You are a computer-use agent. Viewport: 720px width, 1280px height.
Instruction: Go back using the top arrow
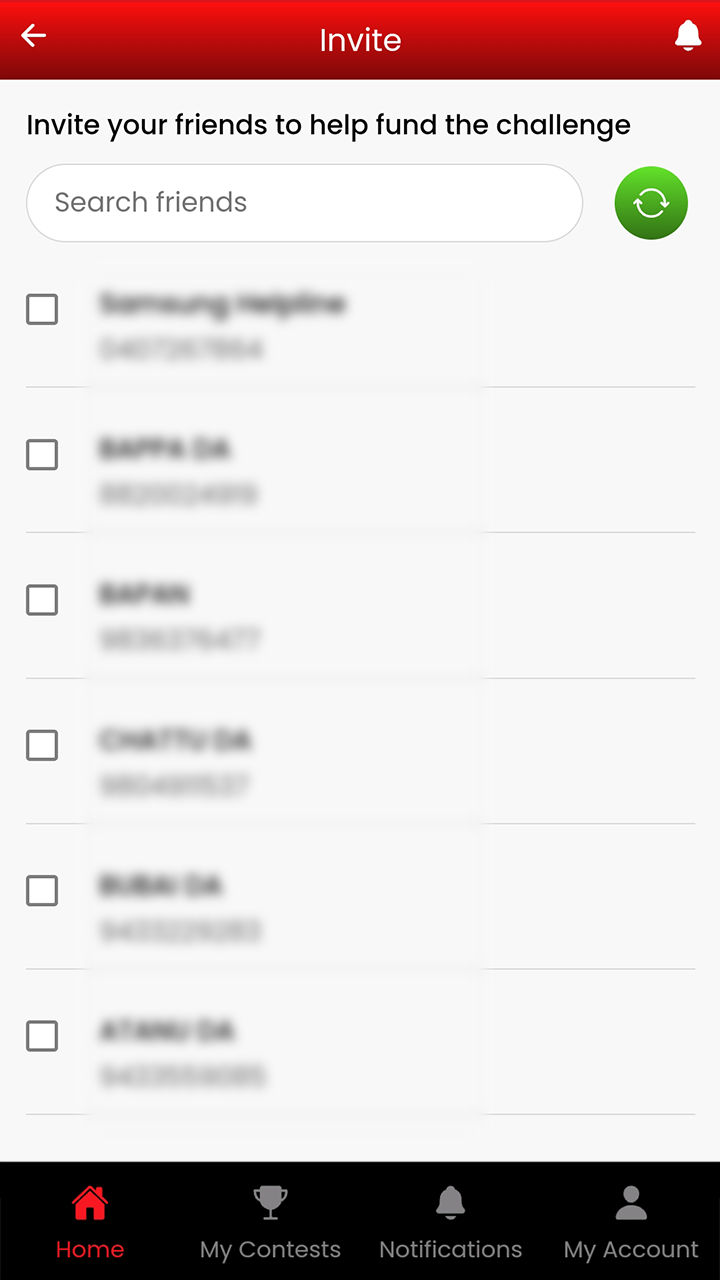[34, 36]
